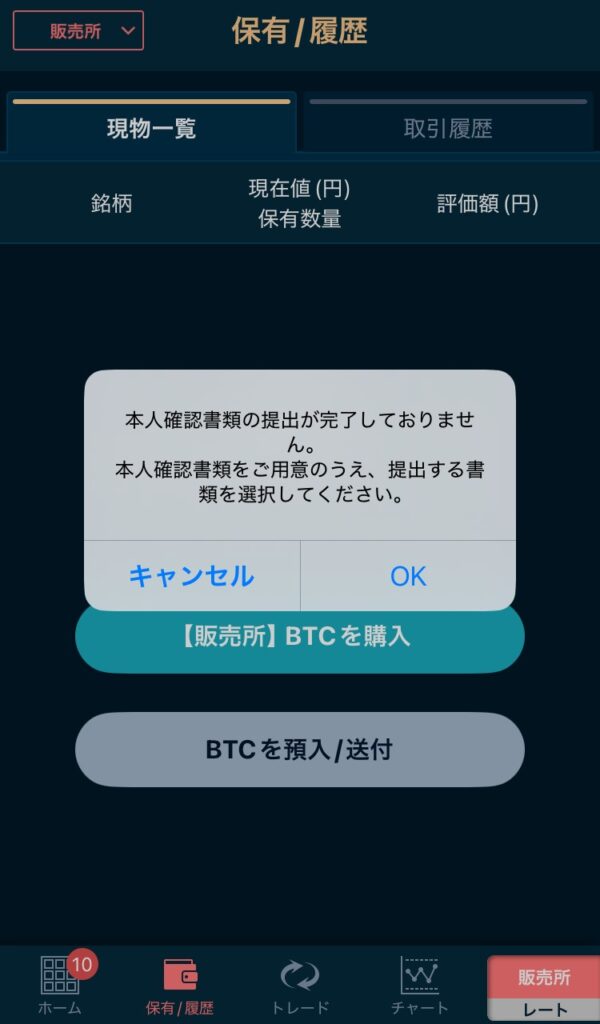
Task: Open the トレード tab
Action: pyautogui.click(x=300, y=985)
